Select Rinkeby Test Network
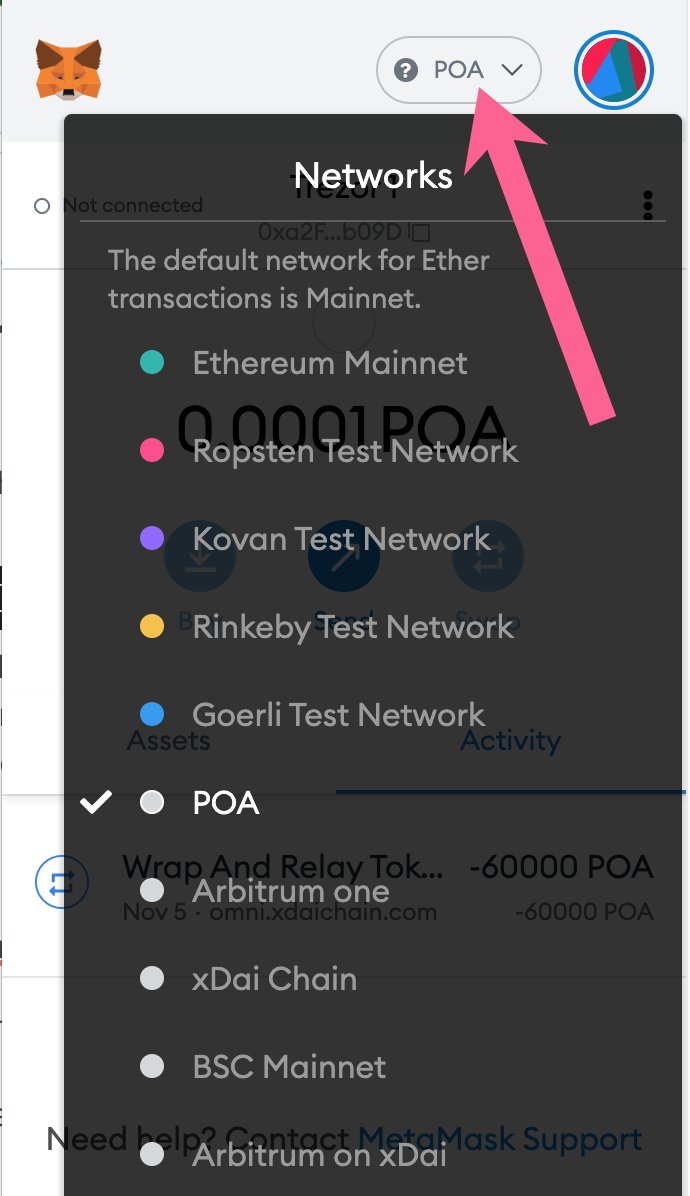Screen dimensions: 690x1196 [373, 627]
